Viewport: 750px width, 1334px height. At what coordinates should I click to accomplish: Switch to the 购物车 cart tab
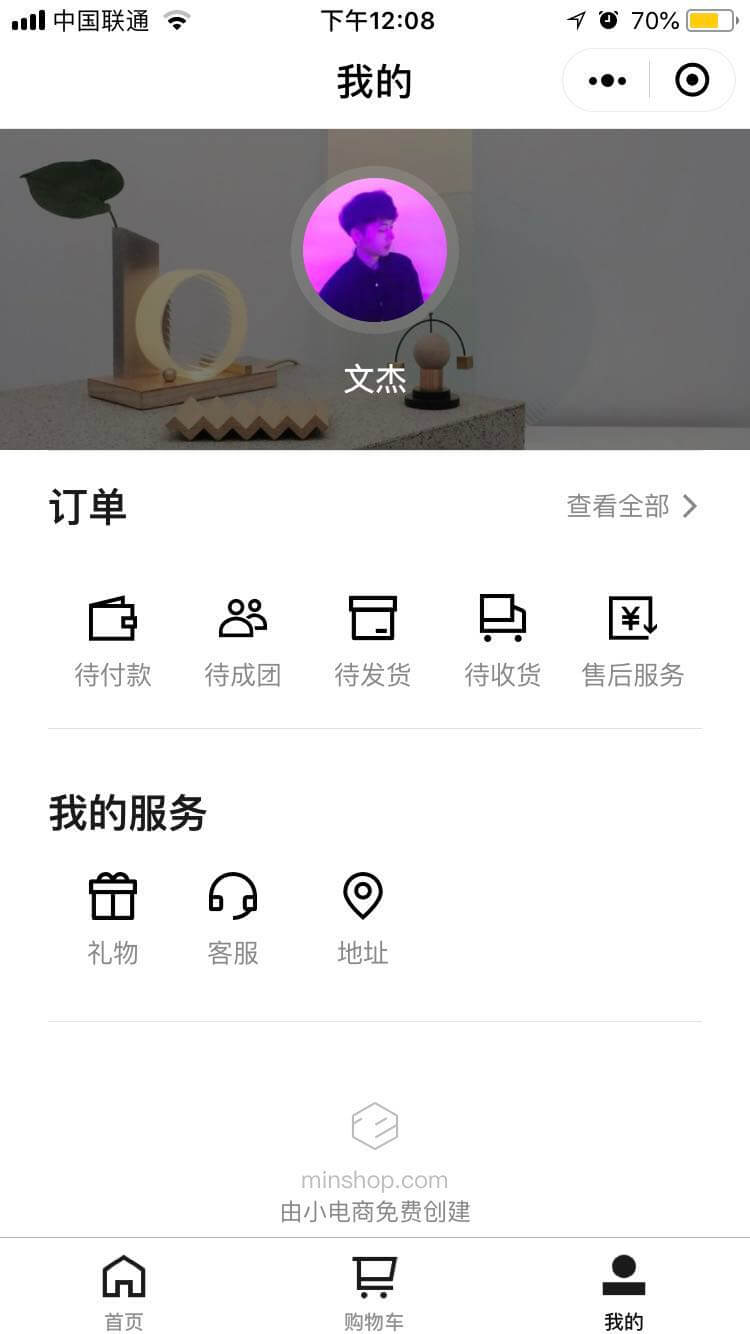(374, 1292)
